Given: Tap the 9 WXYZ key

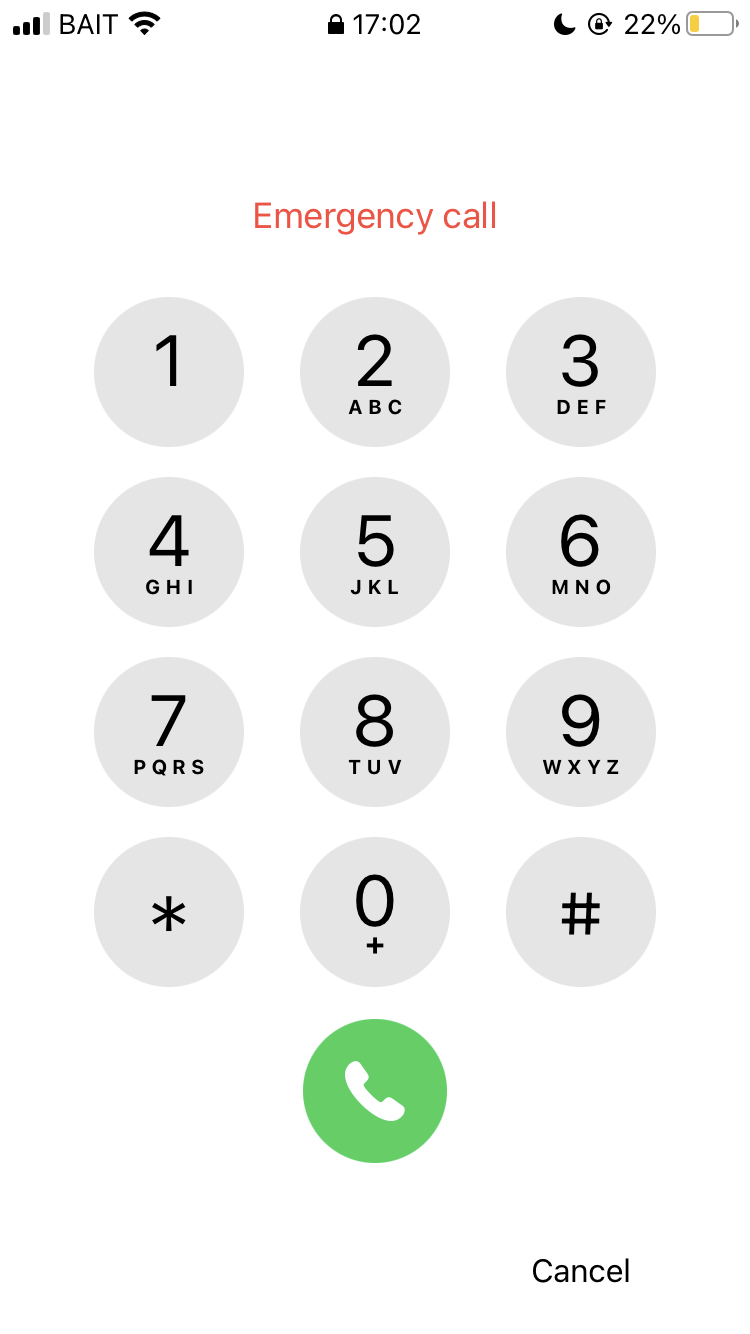Looking at the screenshot, I should pyautogui.click(x=581, y=732).
